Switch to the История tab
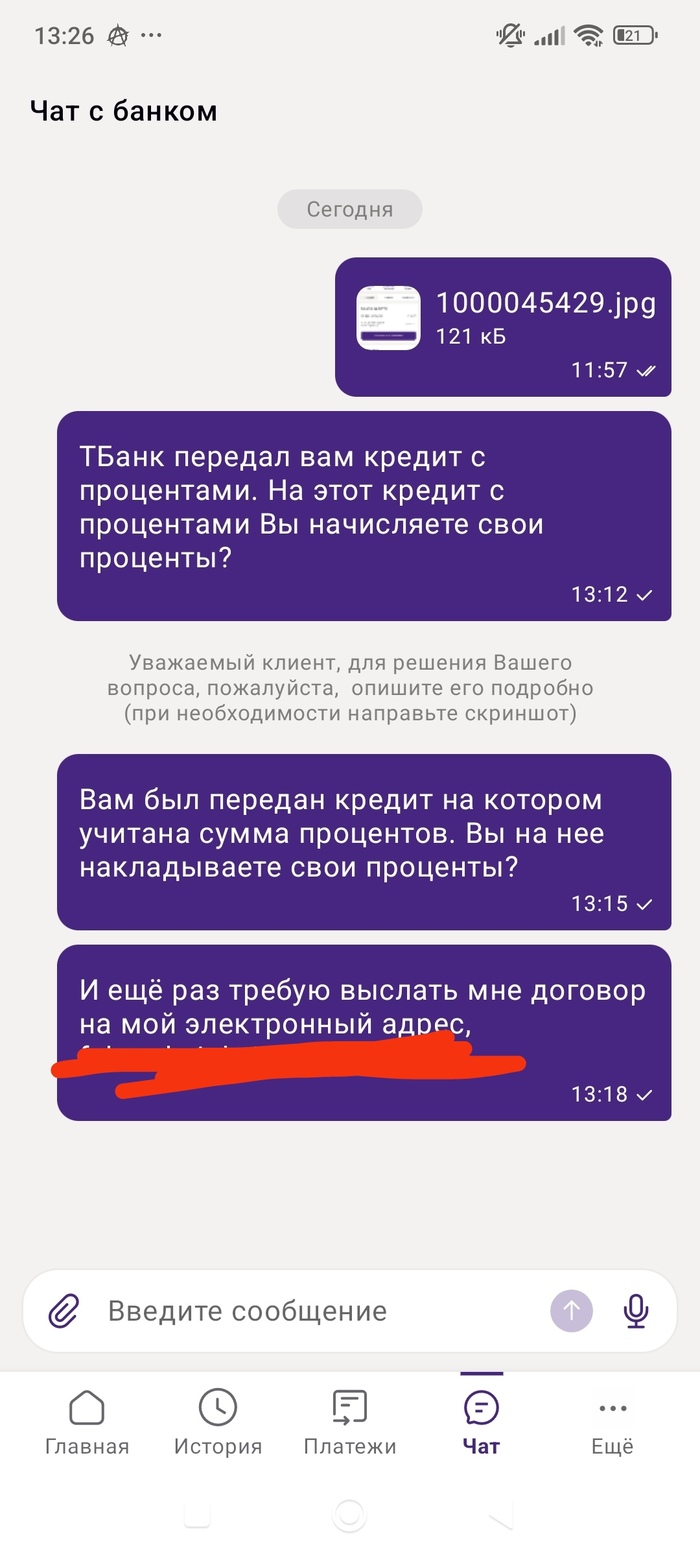The image size is (700, 1556). pyautogui.click(x=218, y=1422)
